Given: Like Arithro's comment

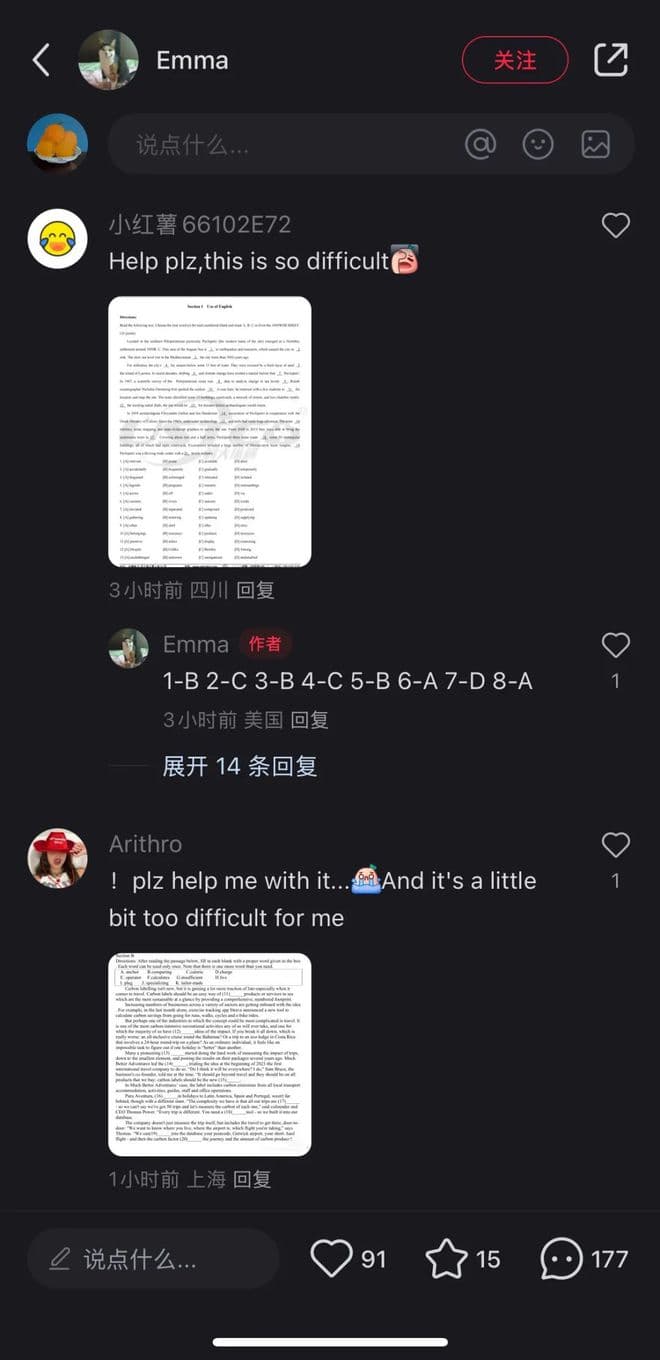Looking at the screenshot, I should (x=616, y=846).
